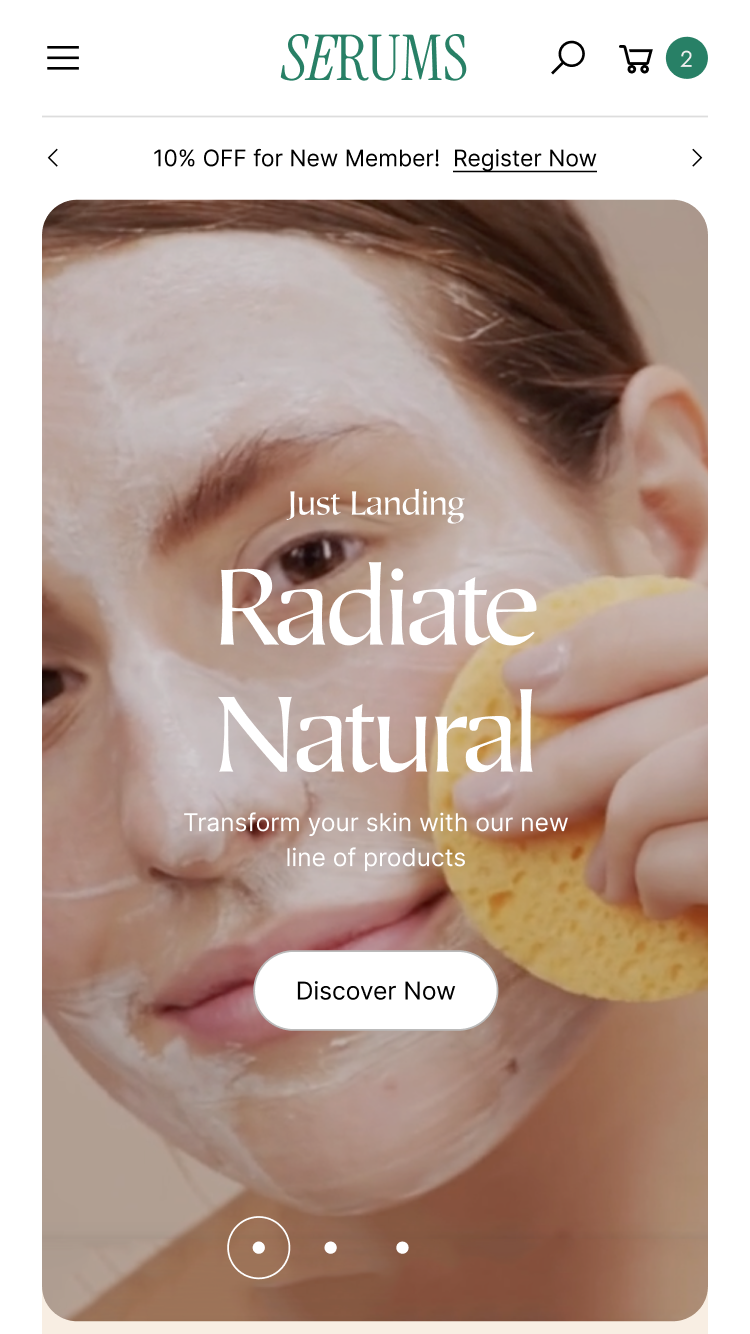750x1334 pixels.
Task: Open the shopping cart
Action: (636, 59)
